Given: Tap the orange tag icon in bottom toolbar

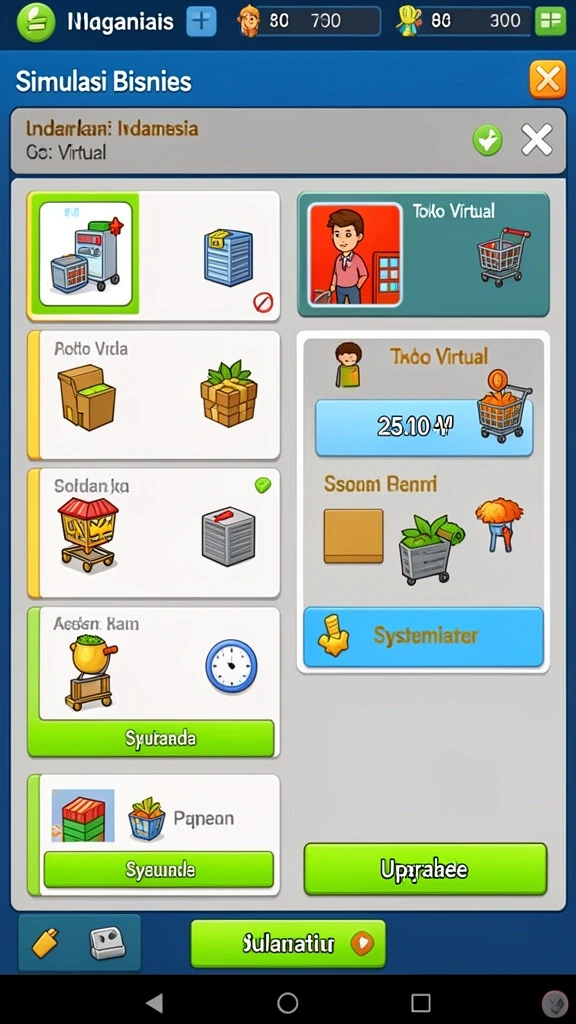Looking at the screenshot, I should [45, 943].
